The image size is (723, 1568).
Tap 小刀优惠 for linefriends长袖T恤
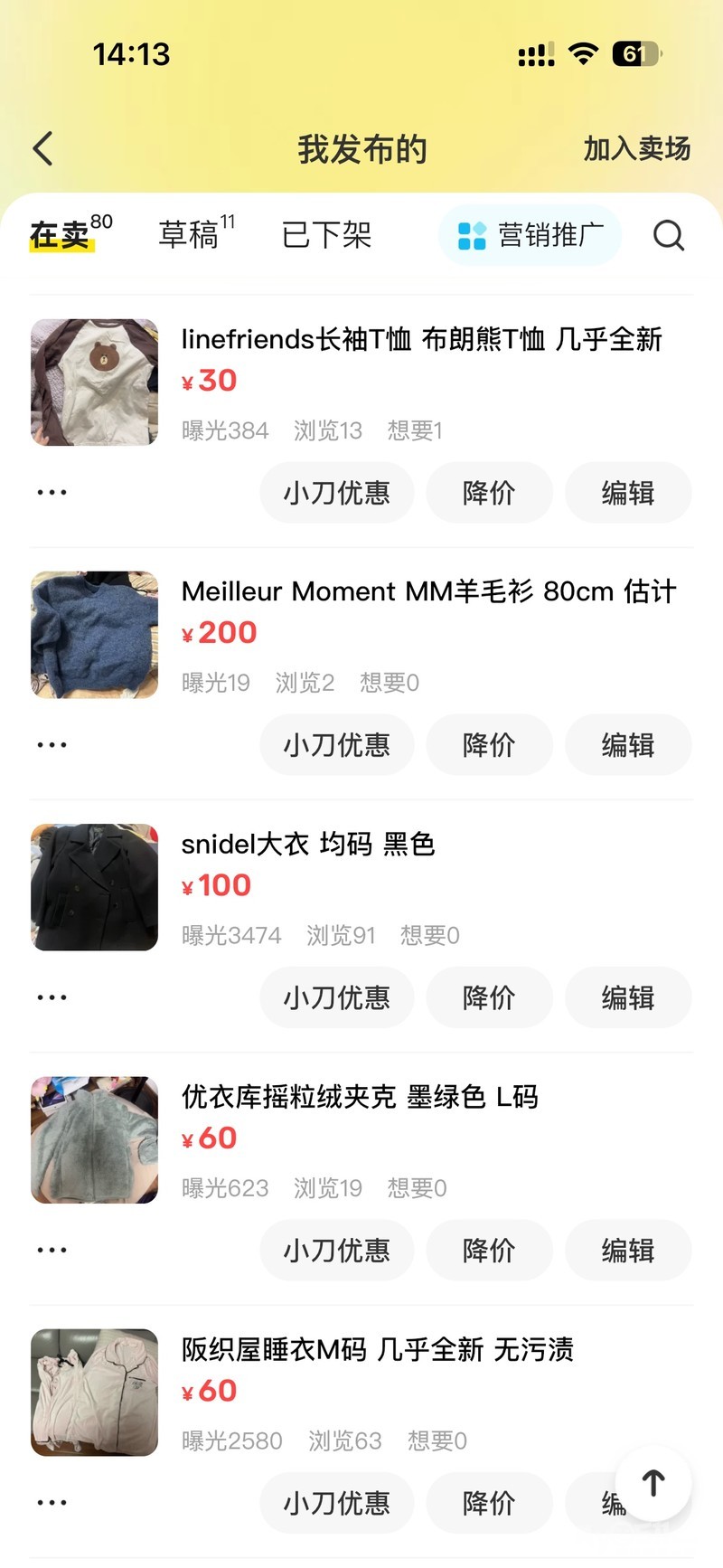coord(337,493)
